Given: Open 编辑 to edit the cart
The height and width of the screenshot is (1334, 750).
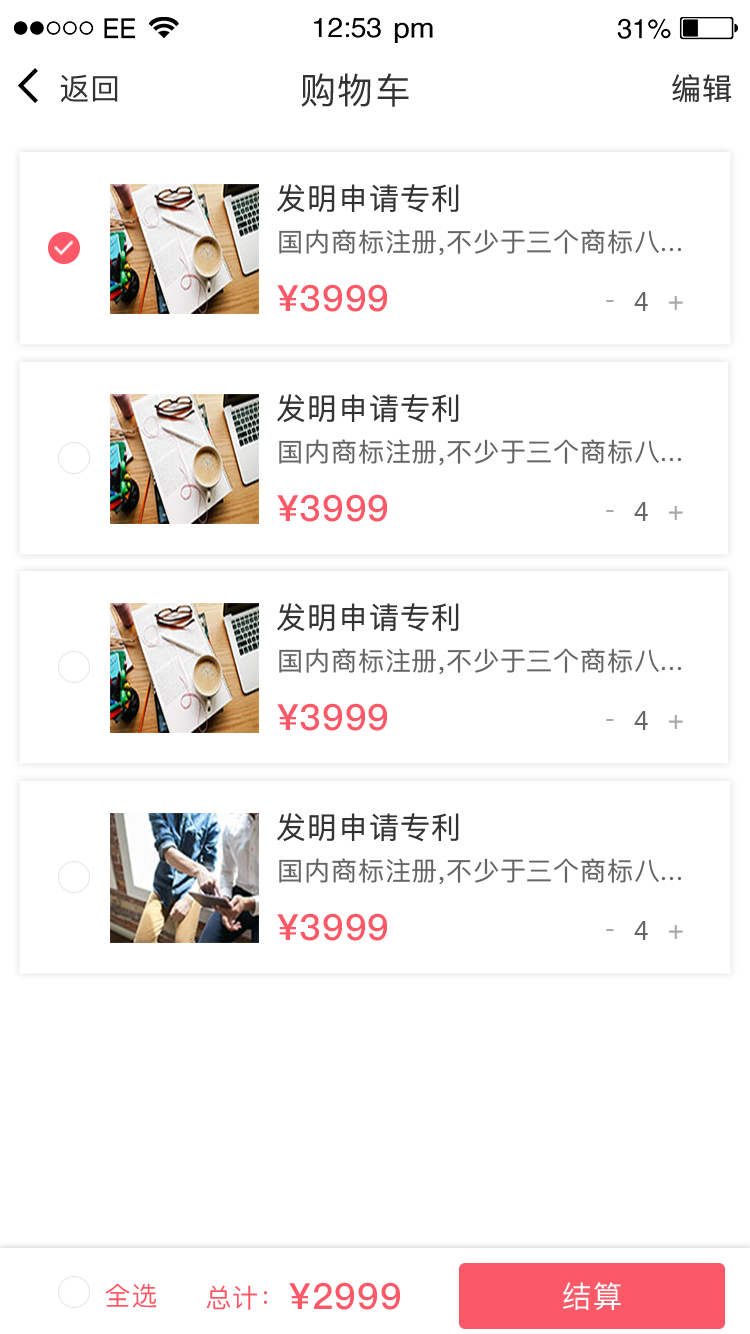Looking at the screenshot, I should (701, 89).
